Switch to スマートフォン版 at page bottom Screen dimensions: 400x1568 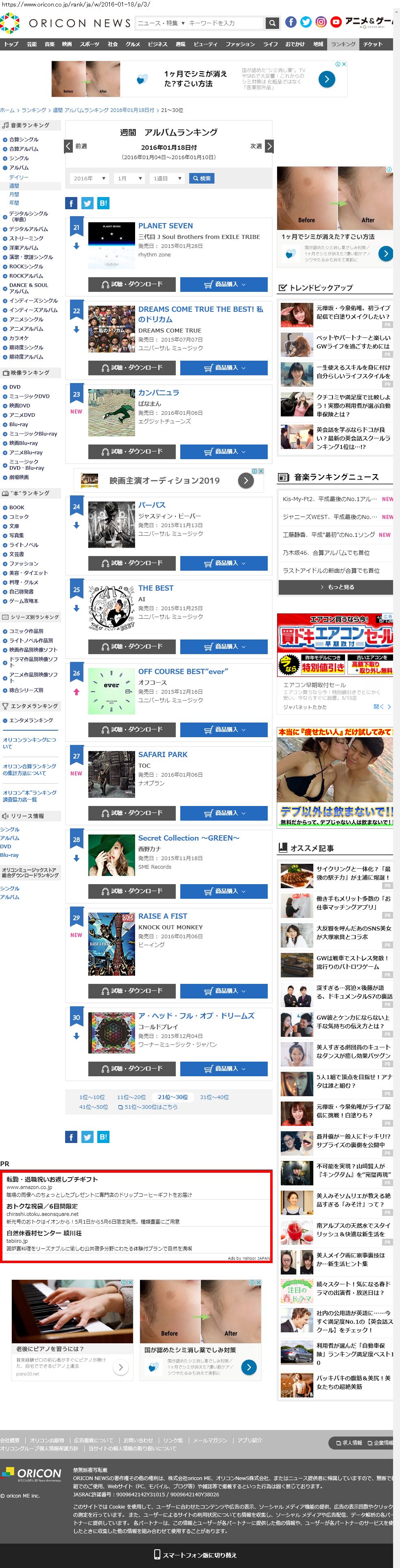point(195,1555)
